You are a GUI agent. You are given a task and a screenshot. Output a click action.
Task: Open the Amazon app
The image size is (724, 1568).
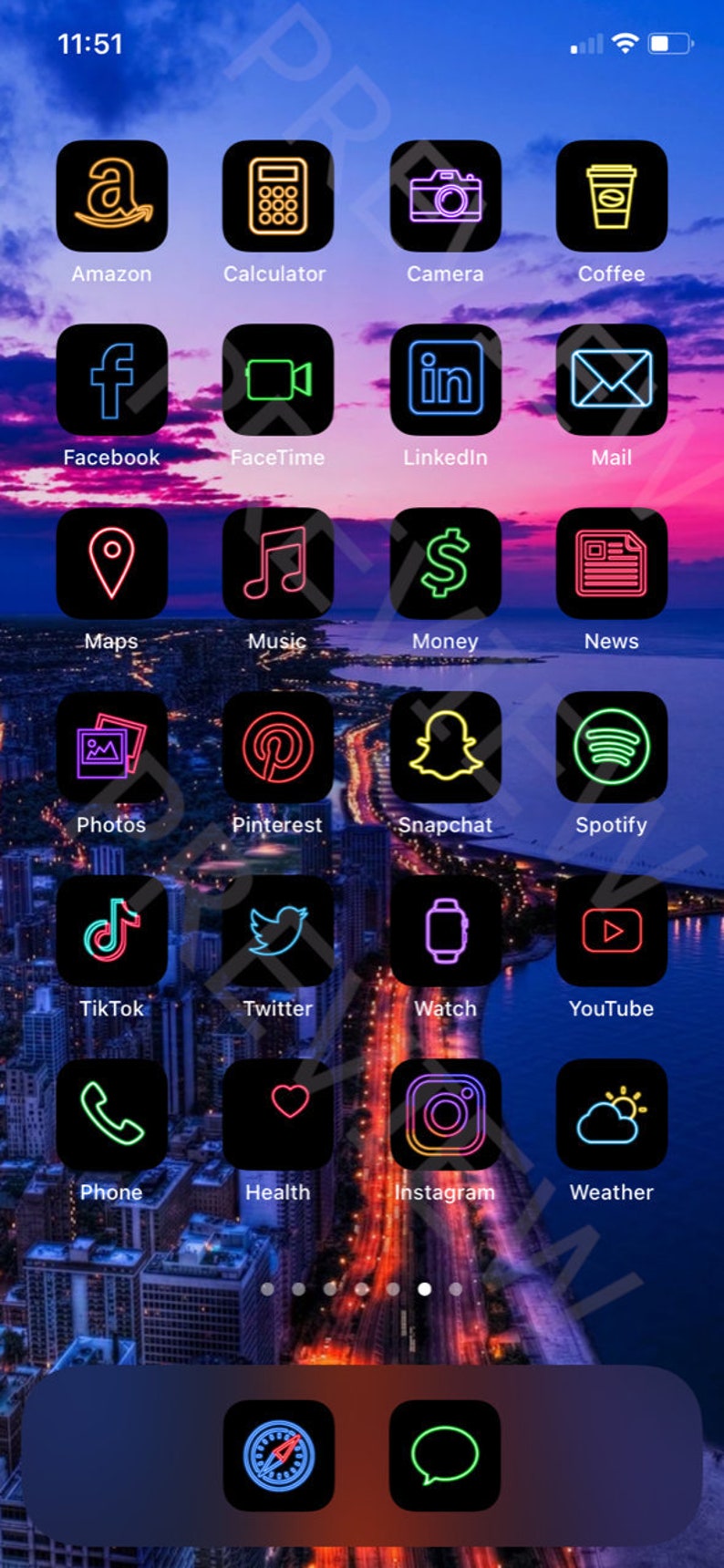pyautogui.click(x=112, y=196)
